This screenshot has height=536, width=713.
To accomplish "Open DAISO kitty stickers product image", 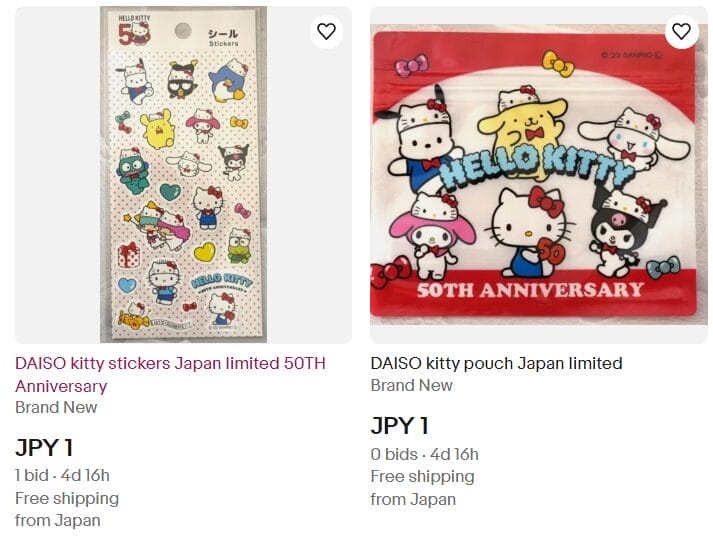I will click(x=183, y=175).
